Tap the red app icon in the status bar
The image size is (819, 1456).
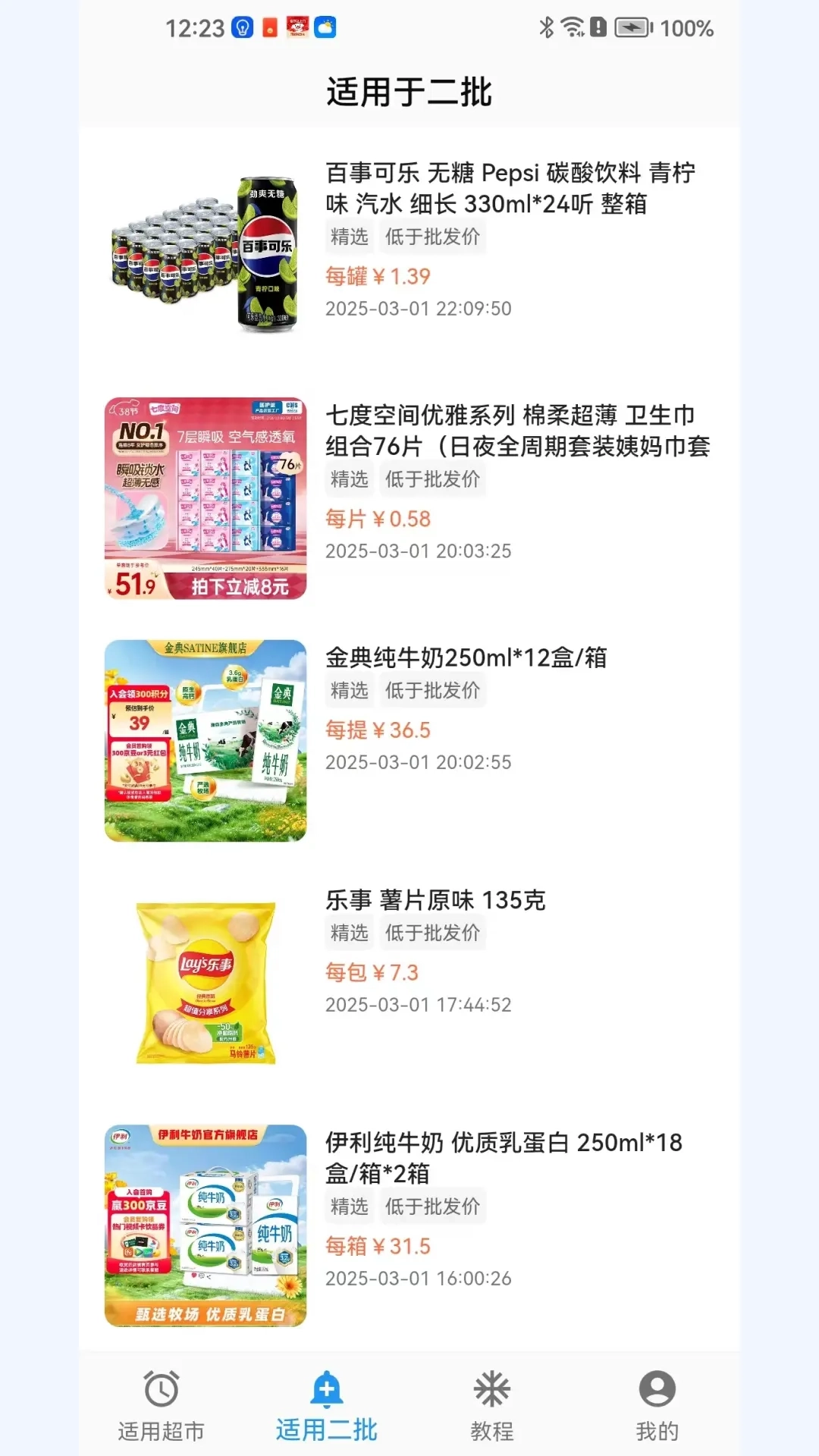tap(269, 29)
